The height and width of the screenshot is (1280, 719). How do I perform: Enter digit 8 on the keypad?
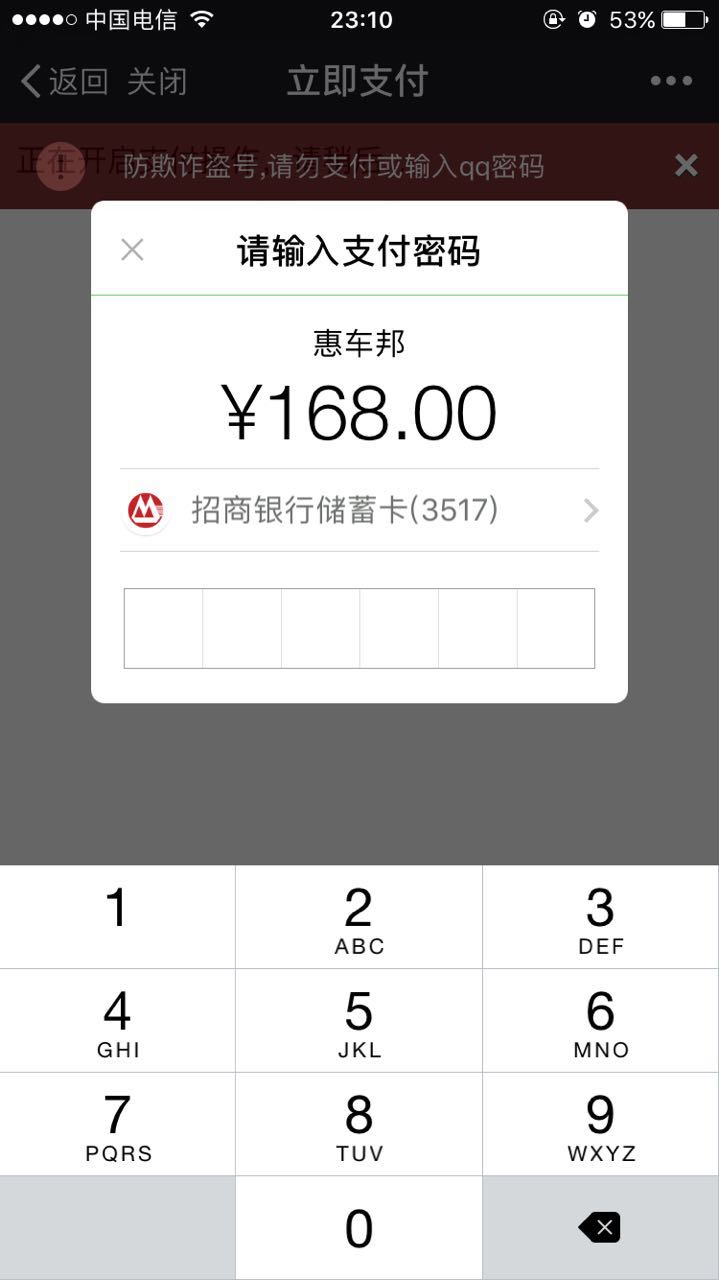click(x=359, y=1124)
